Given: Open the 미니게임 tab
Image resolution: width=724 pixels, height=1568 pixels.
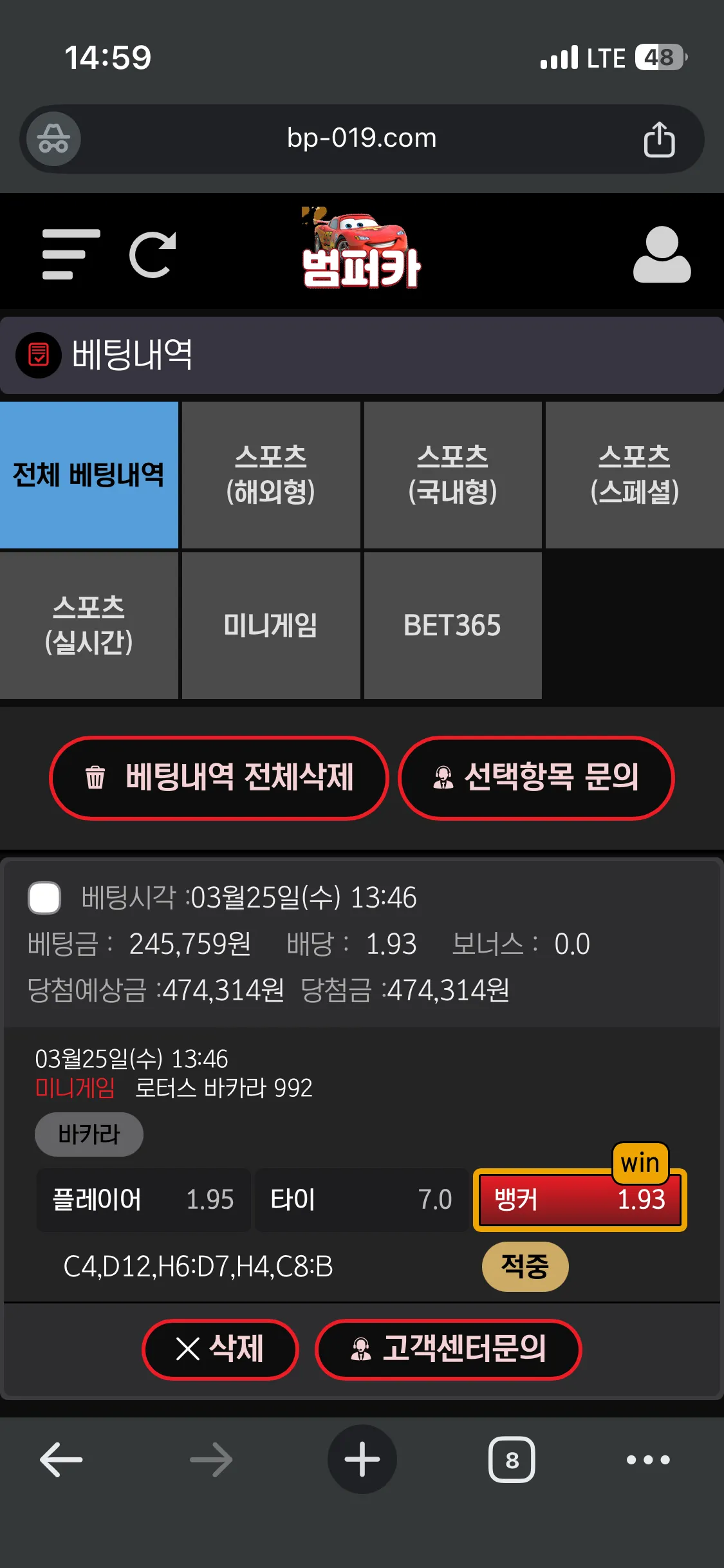Looking at the screenshot, I should (271, 626).
